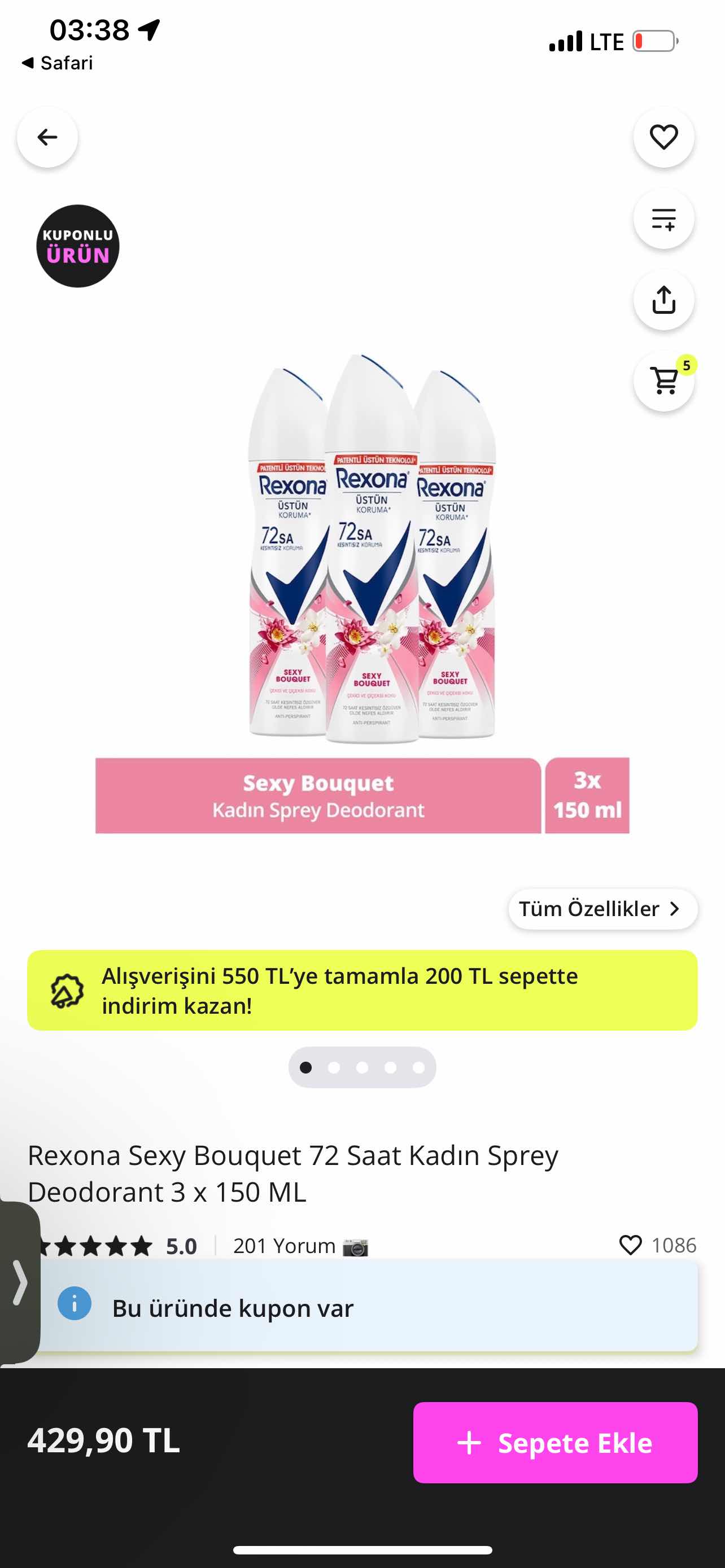The height and width of the screenshot is (1568, 725).
Task: Open Tüm Özellikler product details
Action: 602,909
